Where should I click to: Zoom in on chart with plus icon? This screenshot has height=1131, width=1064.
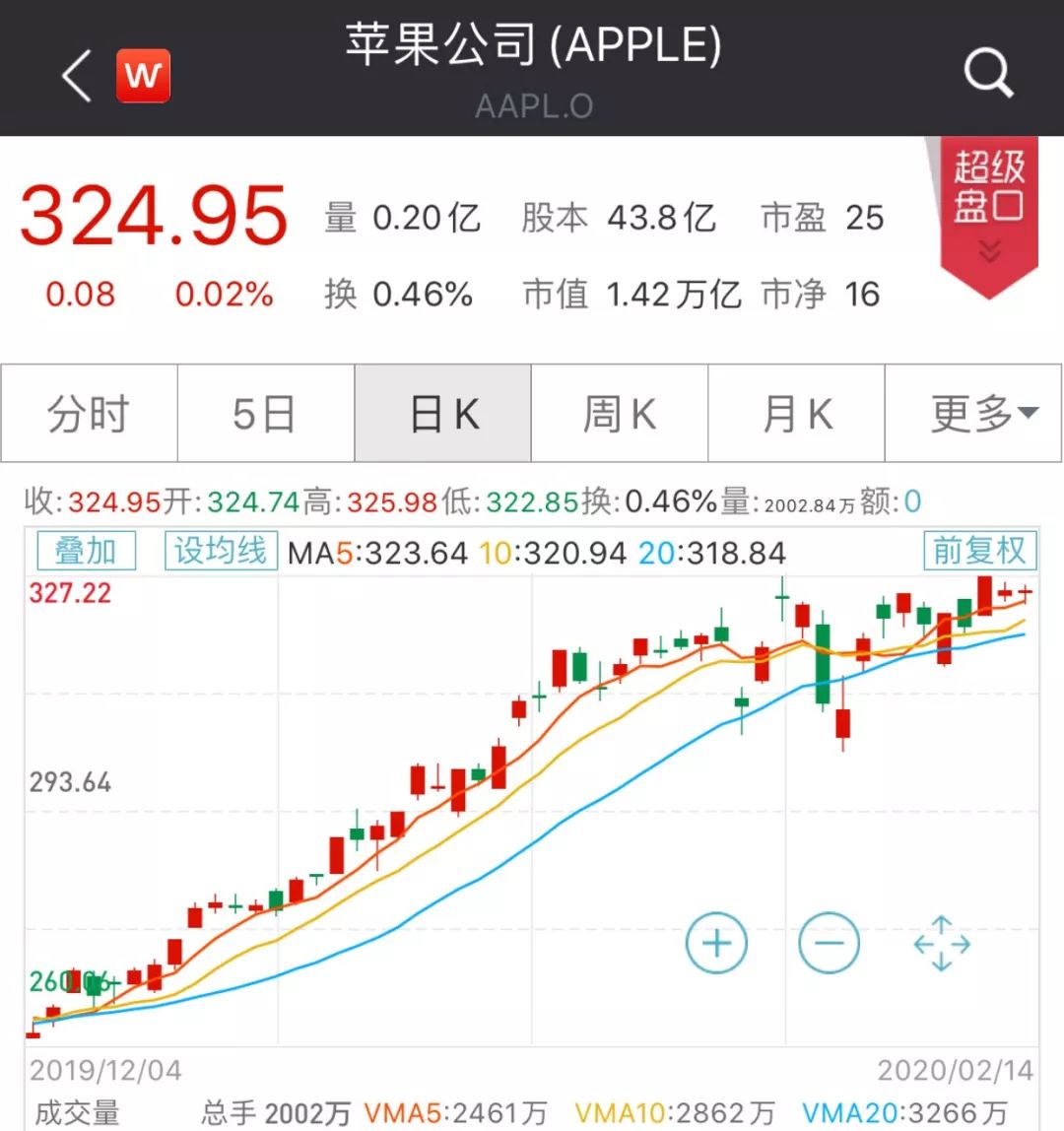[x=717, y=943]
